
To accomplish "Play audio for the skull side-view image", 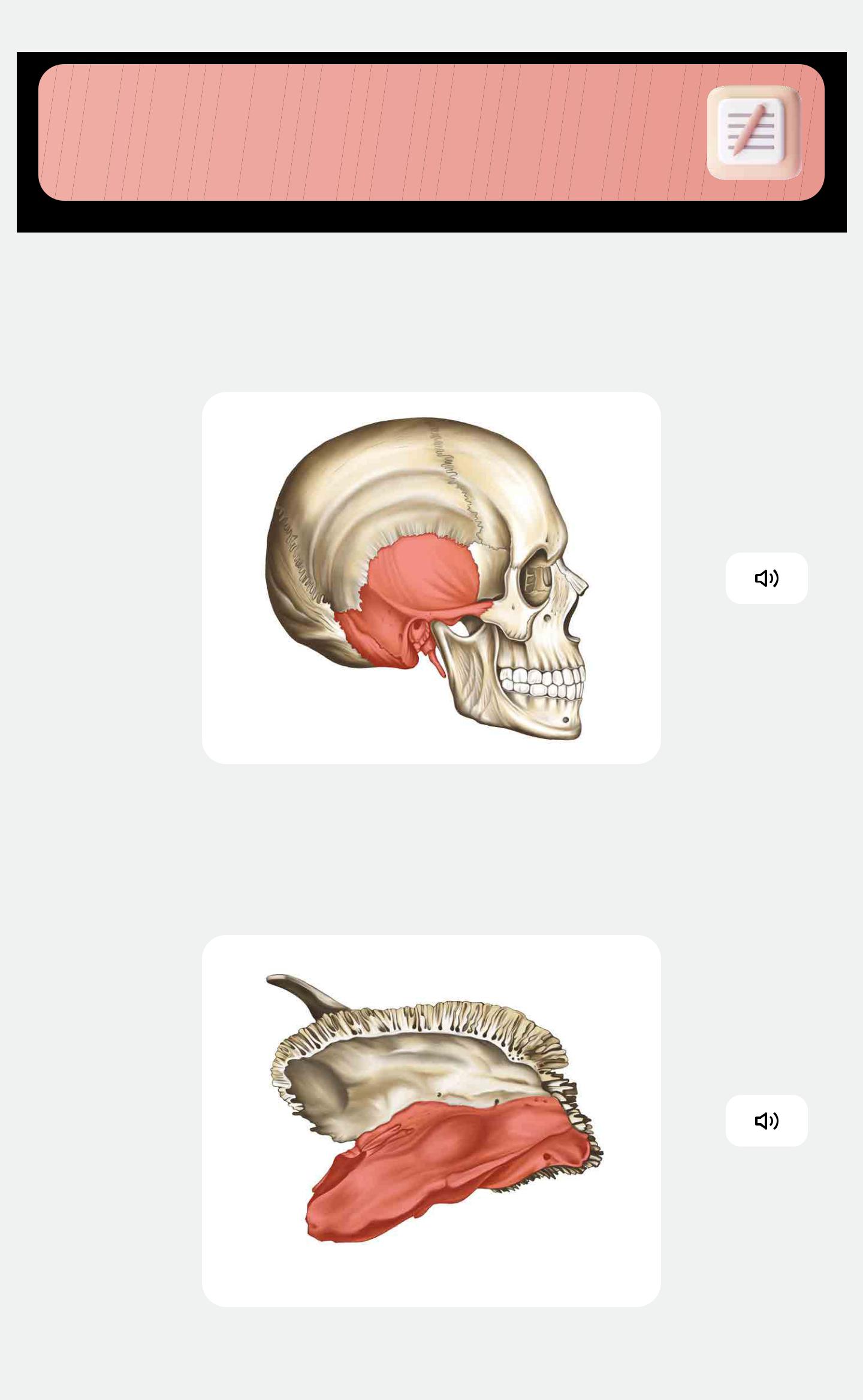I will point(766,578).
